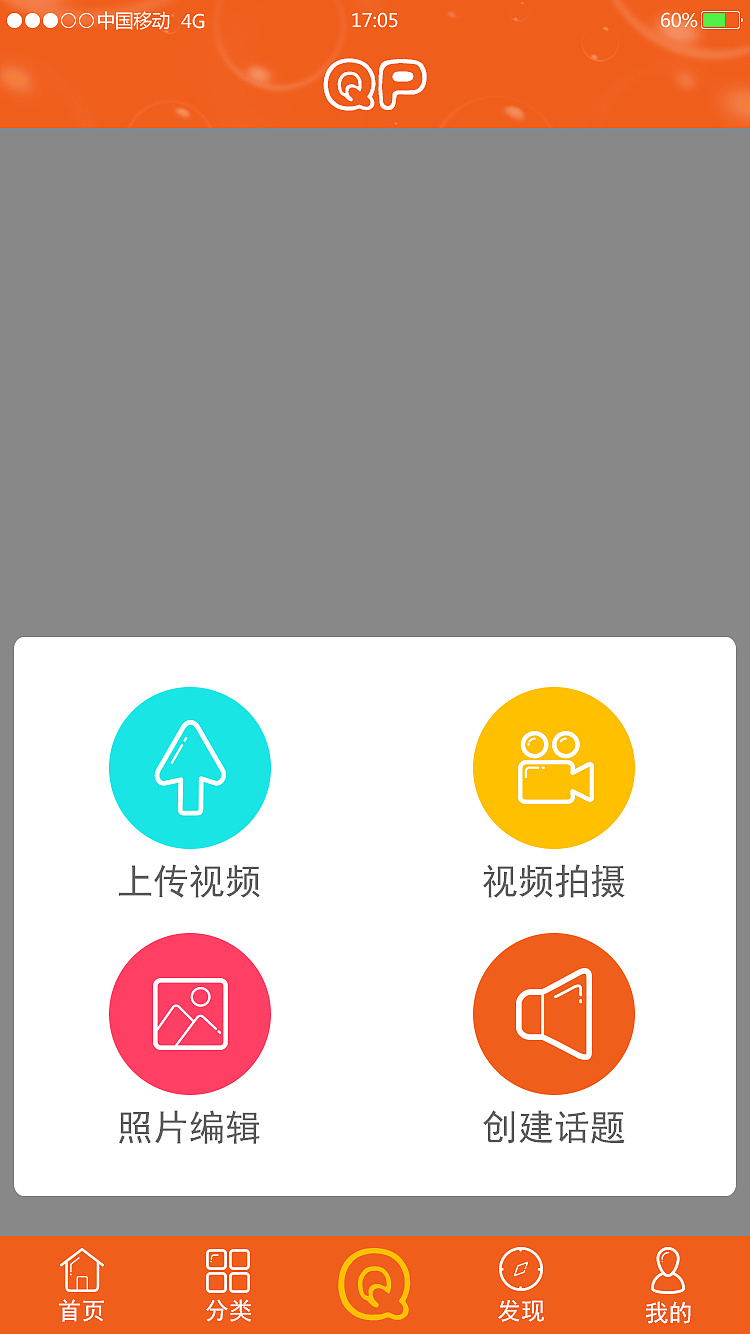Choose 照片编辑 photo editing option

[190, 1014]
